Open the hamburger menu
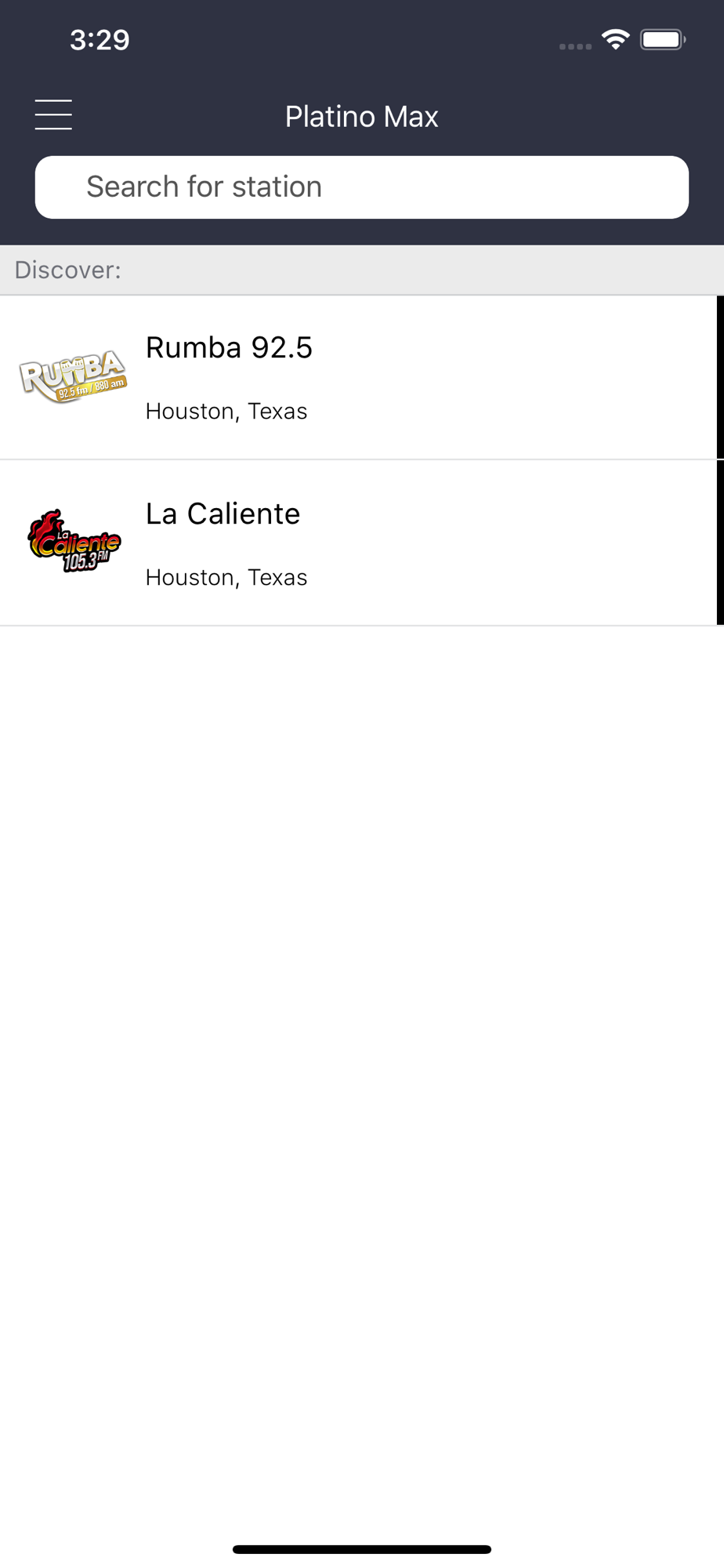Image resolution: width=724 pixels, height=1568 pixels. coord(53,114)
